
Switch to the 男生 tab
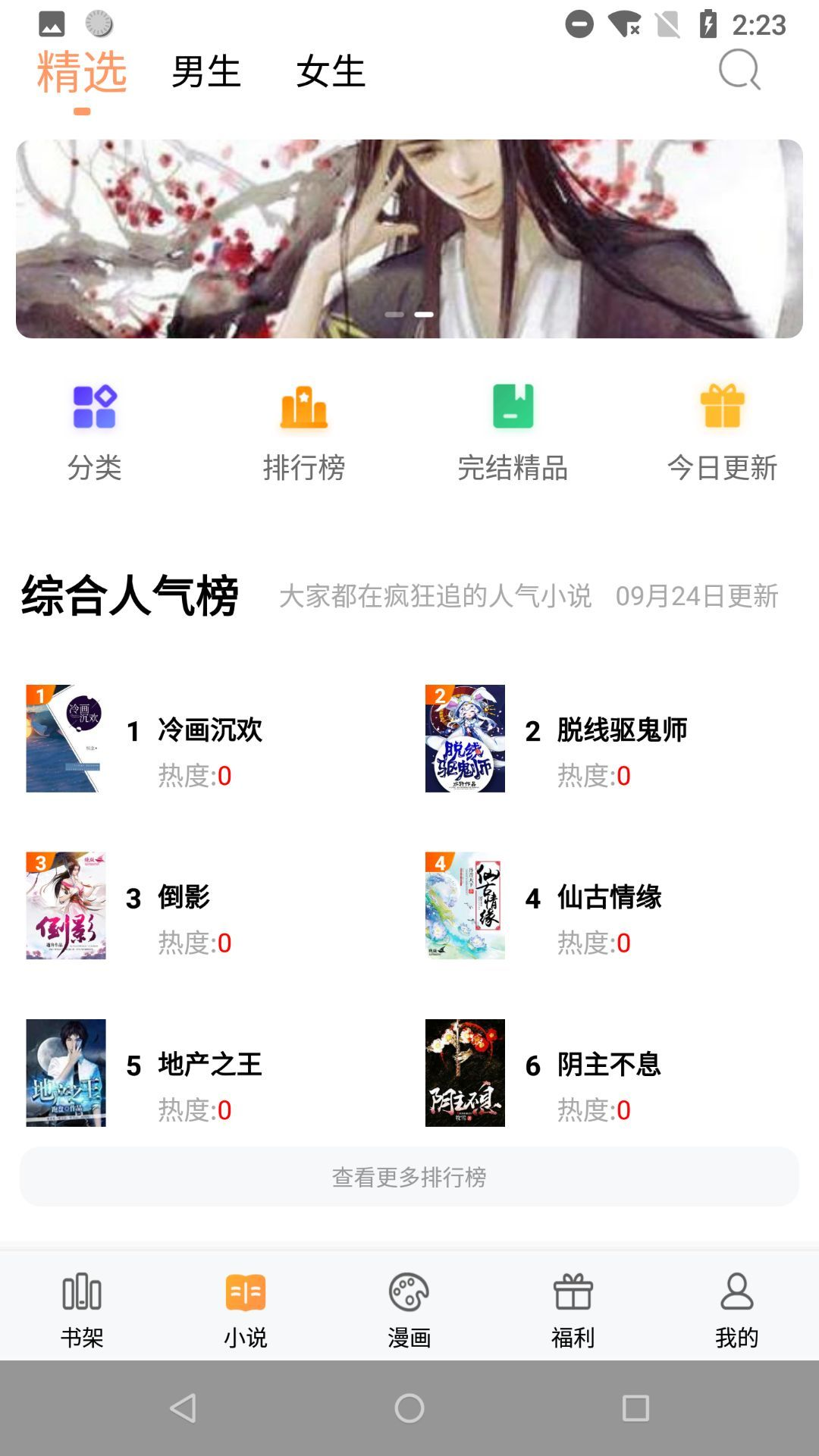206,72
